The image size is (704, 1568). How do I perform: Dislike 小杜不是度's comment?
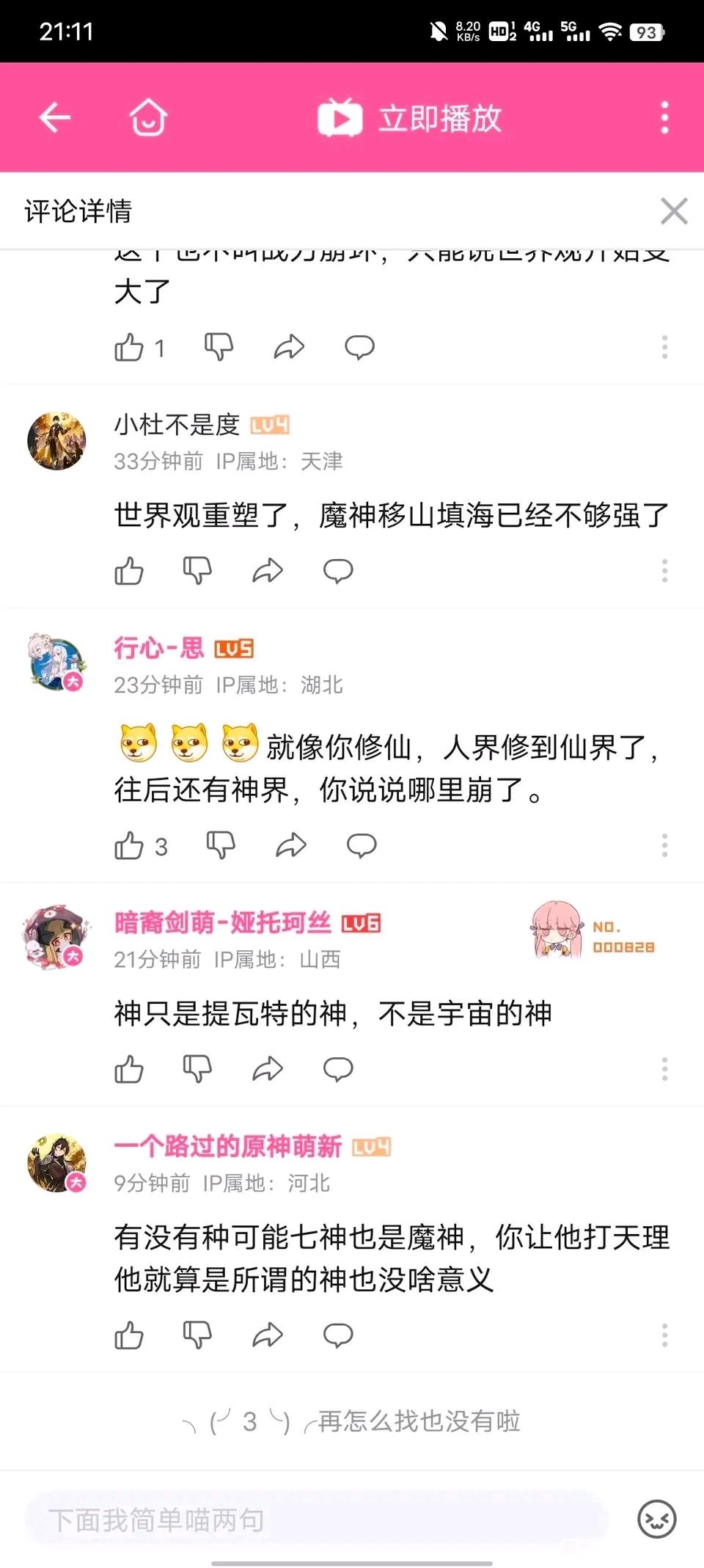197,571
